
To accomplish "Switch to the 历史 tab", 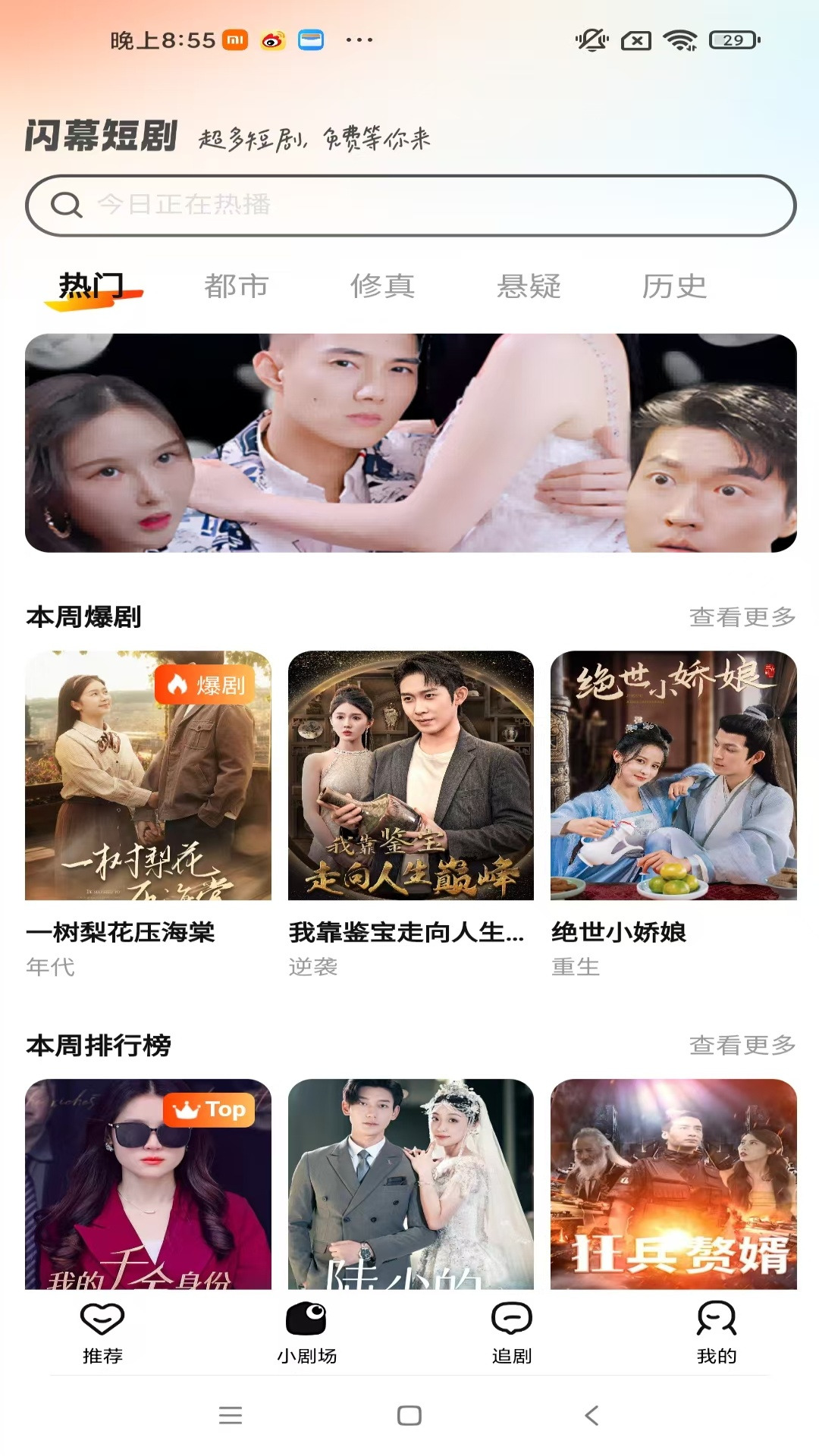I will (675, 287).
